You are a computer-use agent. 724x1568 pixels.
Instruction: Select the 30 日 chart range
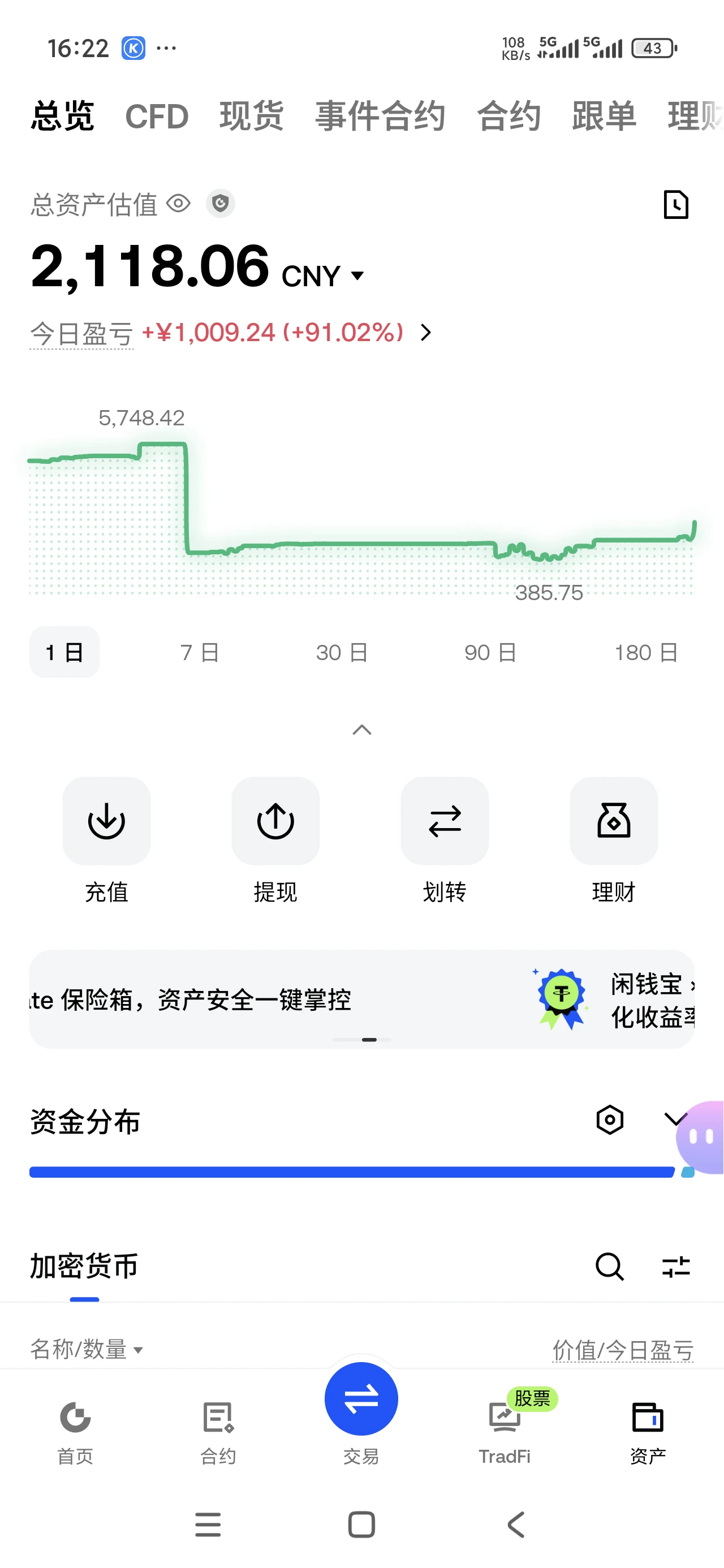(x=342, y=653)
